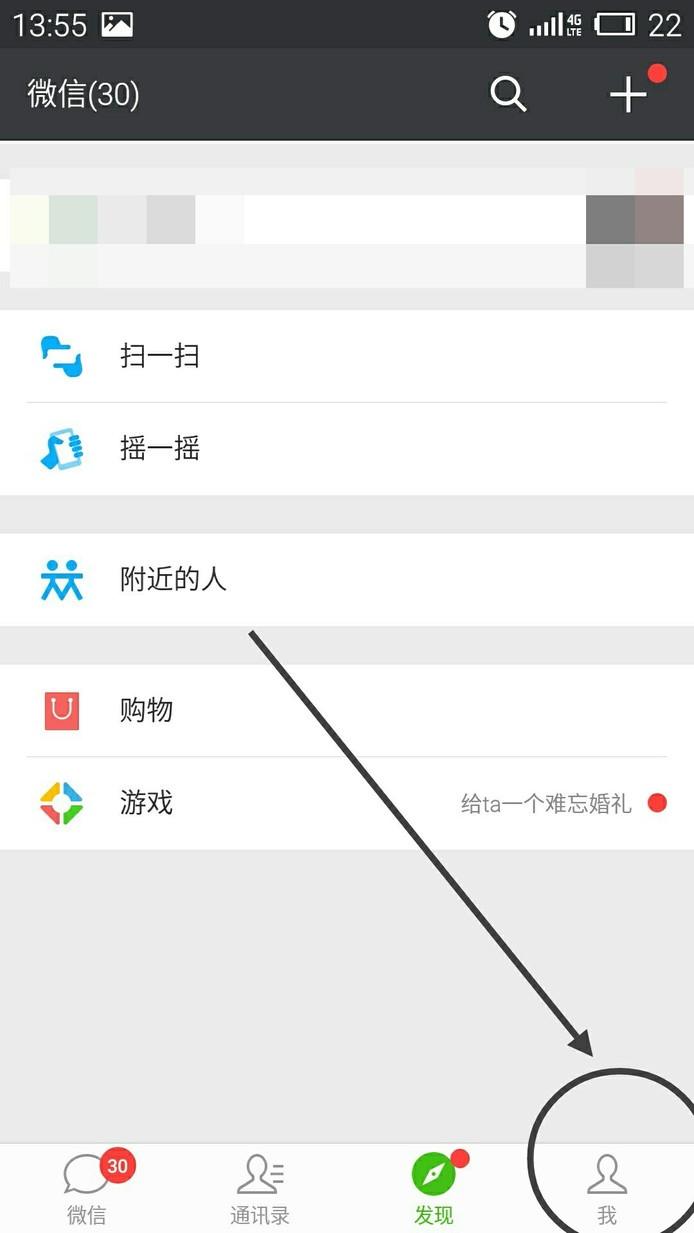Select the 发现 discover tab

[x=434, y=1189]
